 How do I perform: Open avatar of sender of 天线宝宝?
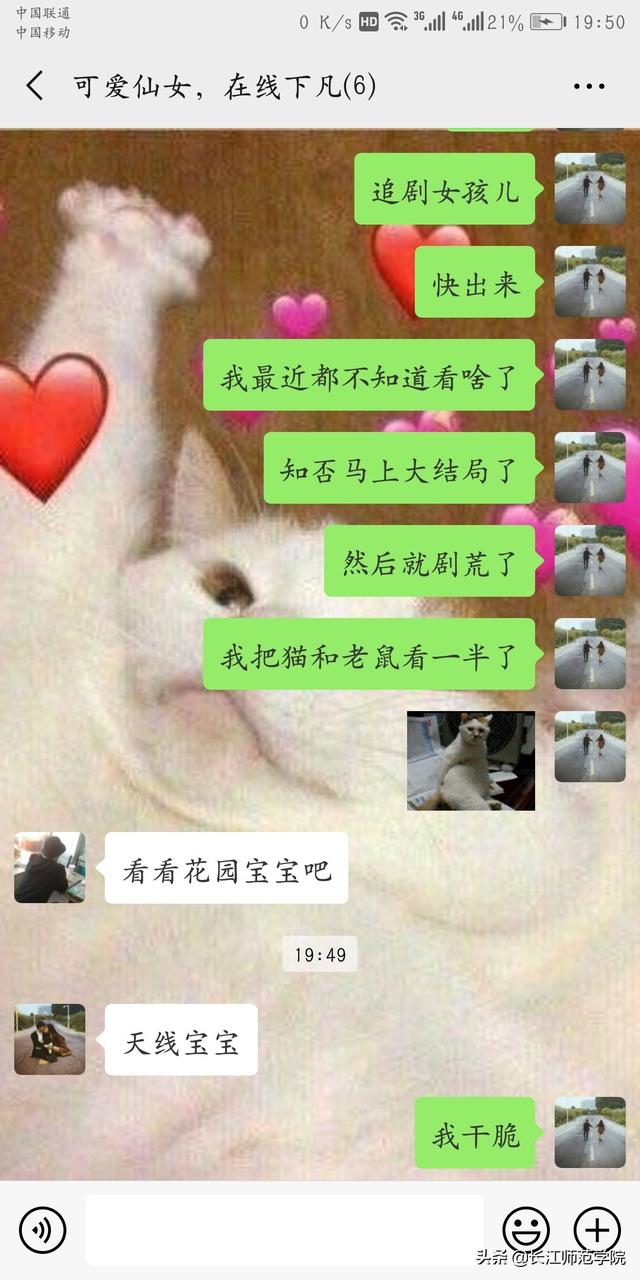click(49, 1039)
